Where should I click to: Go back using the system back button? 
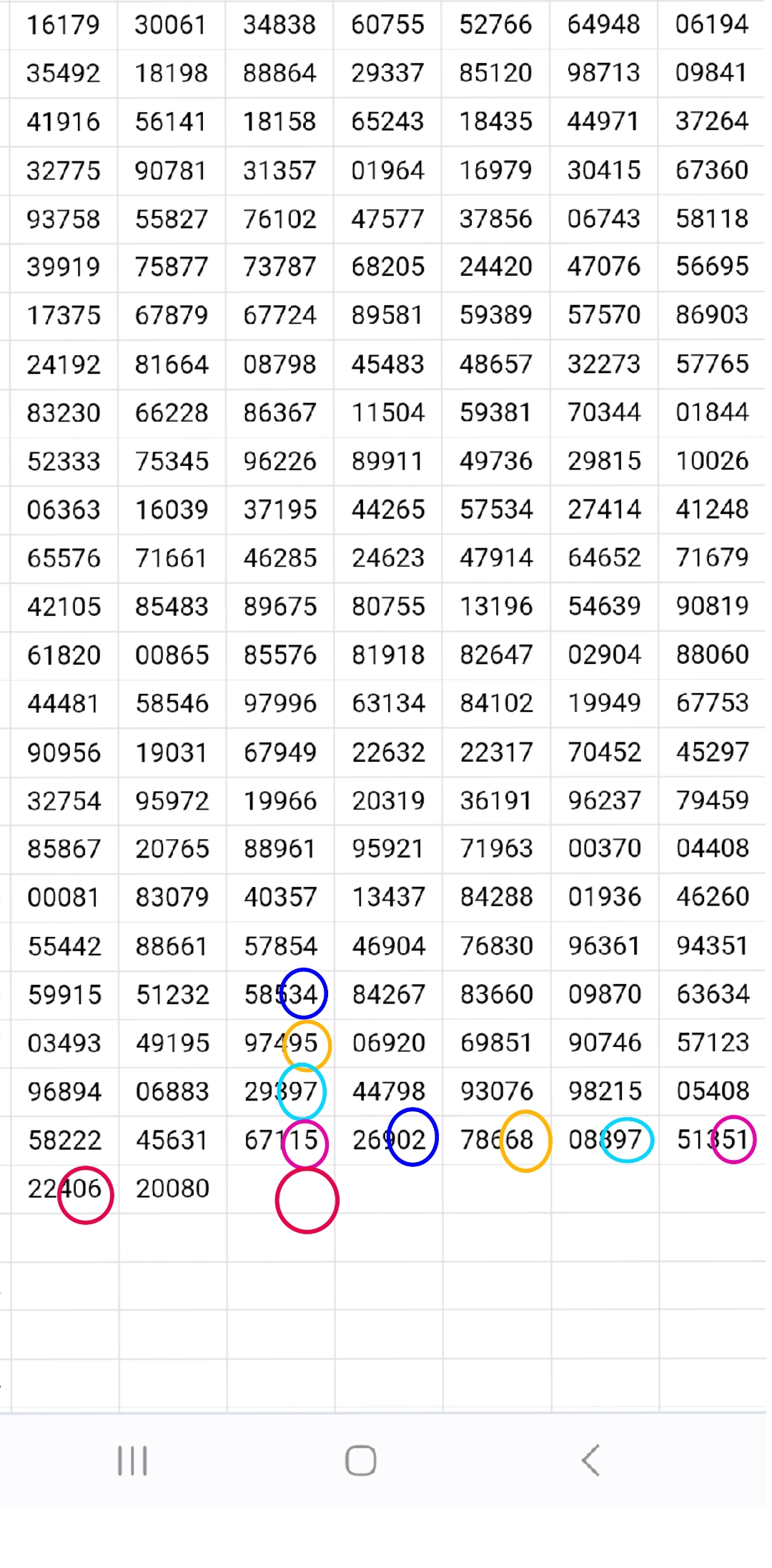pos(590,1460)
